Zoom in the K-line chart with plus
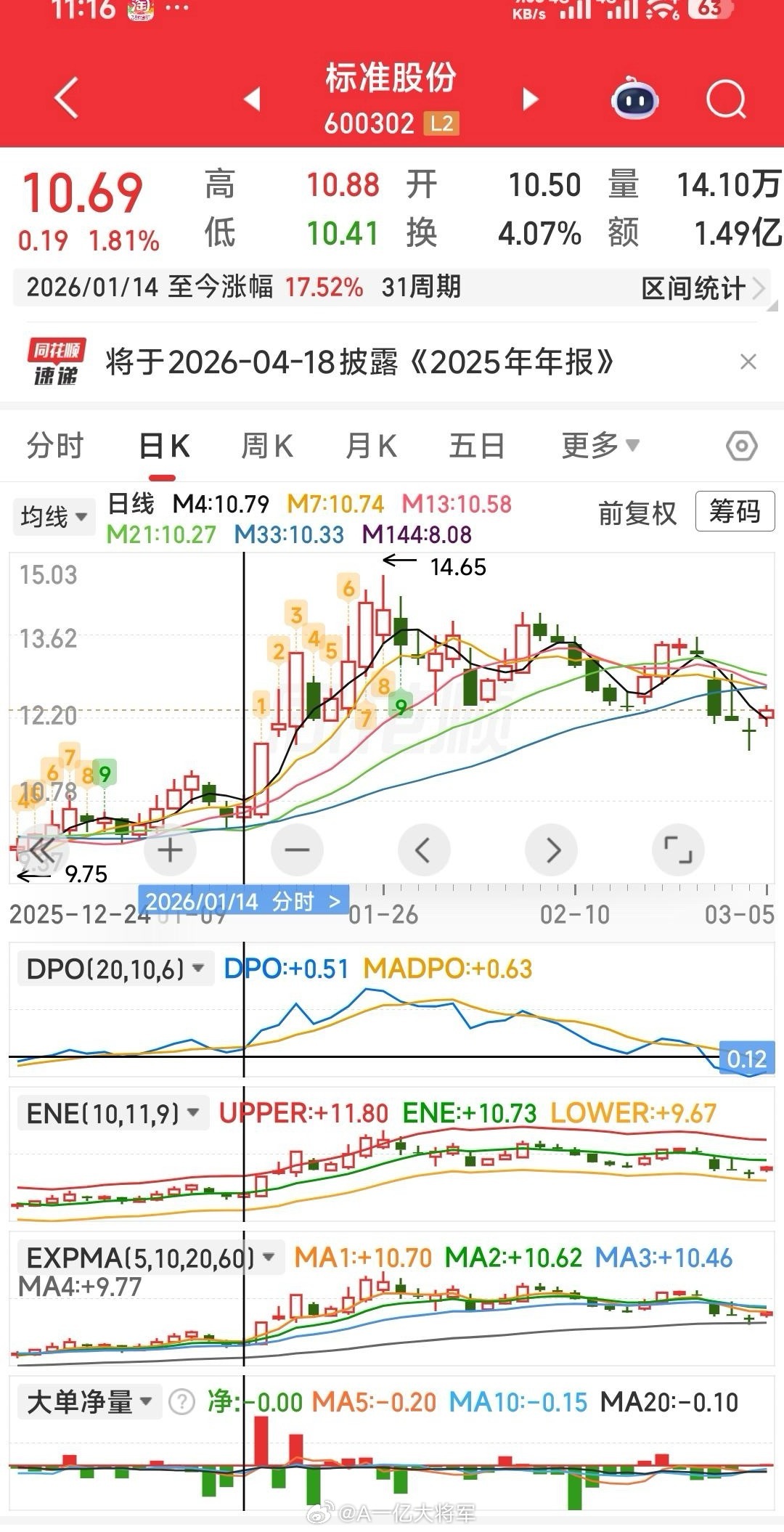The image size is (784, 1532). (x=171, y=850)
